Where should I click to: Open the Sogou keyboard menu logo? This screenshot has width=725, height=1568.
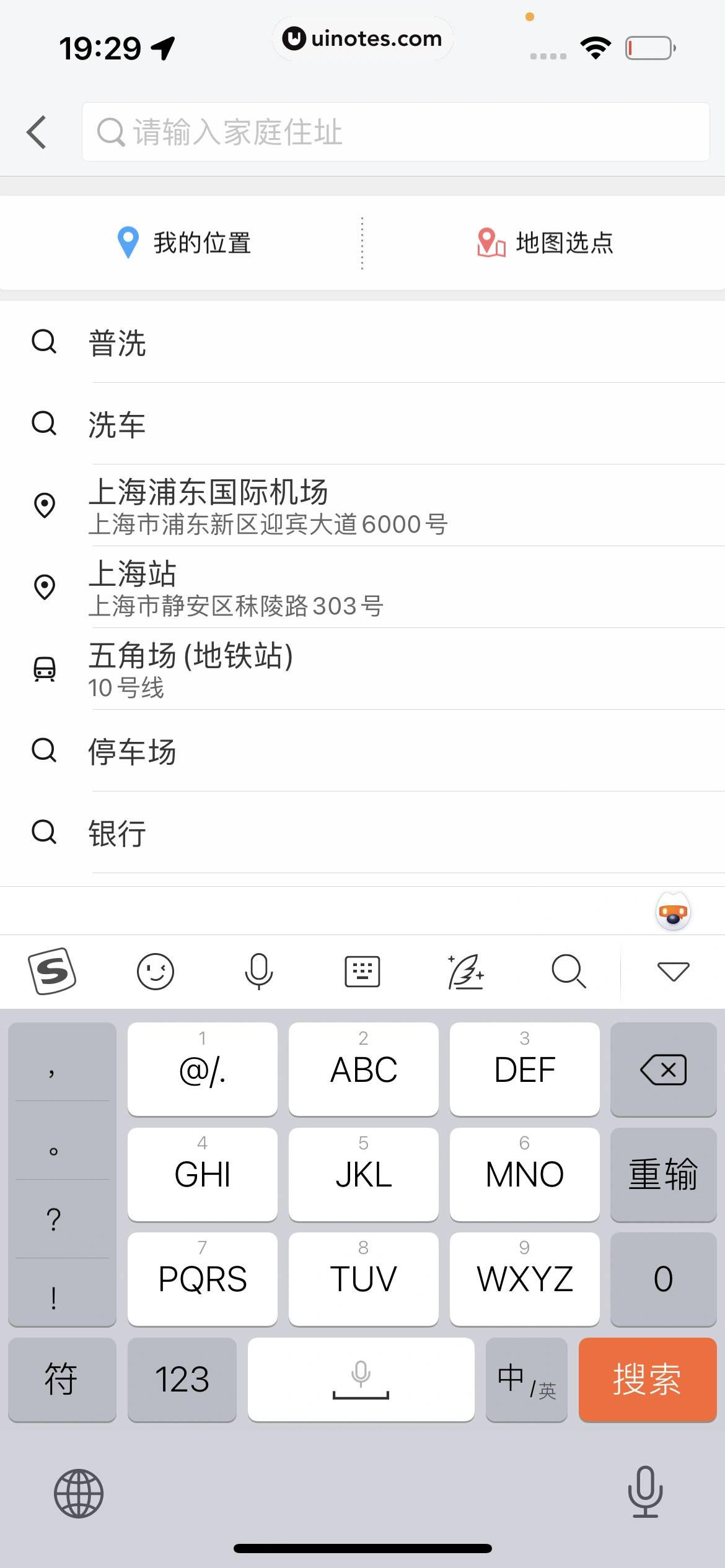point(52,971)
